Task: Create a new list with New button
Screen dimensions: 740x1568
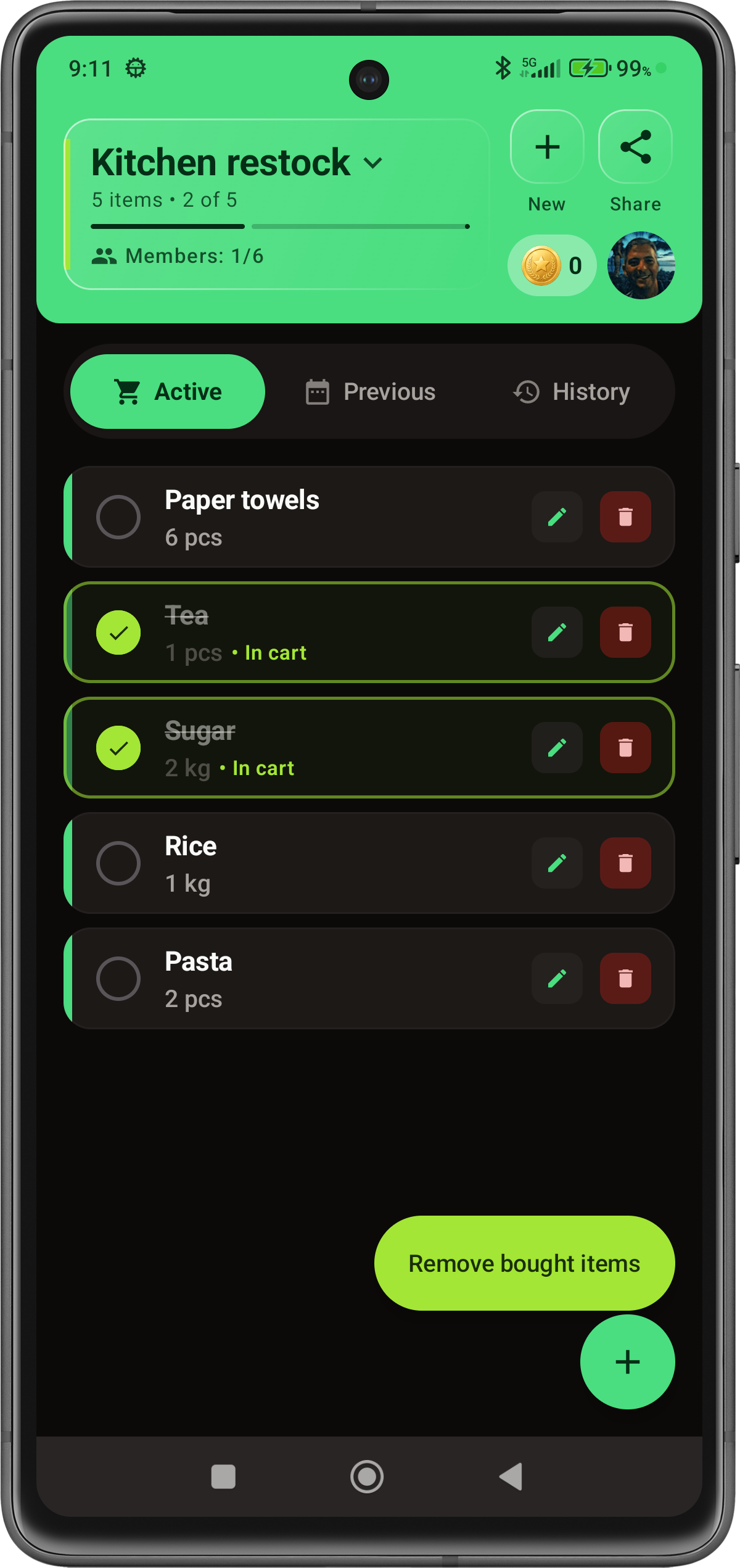Action: coord(547,147)
